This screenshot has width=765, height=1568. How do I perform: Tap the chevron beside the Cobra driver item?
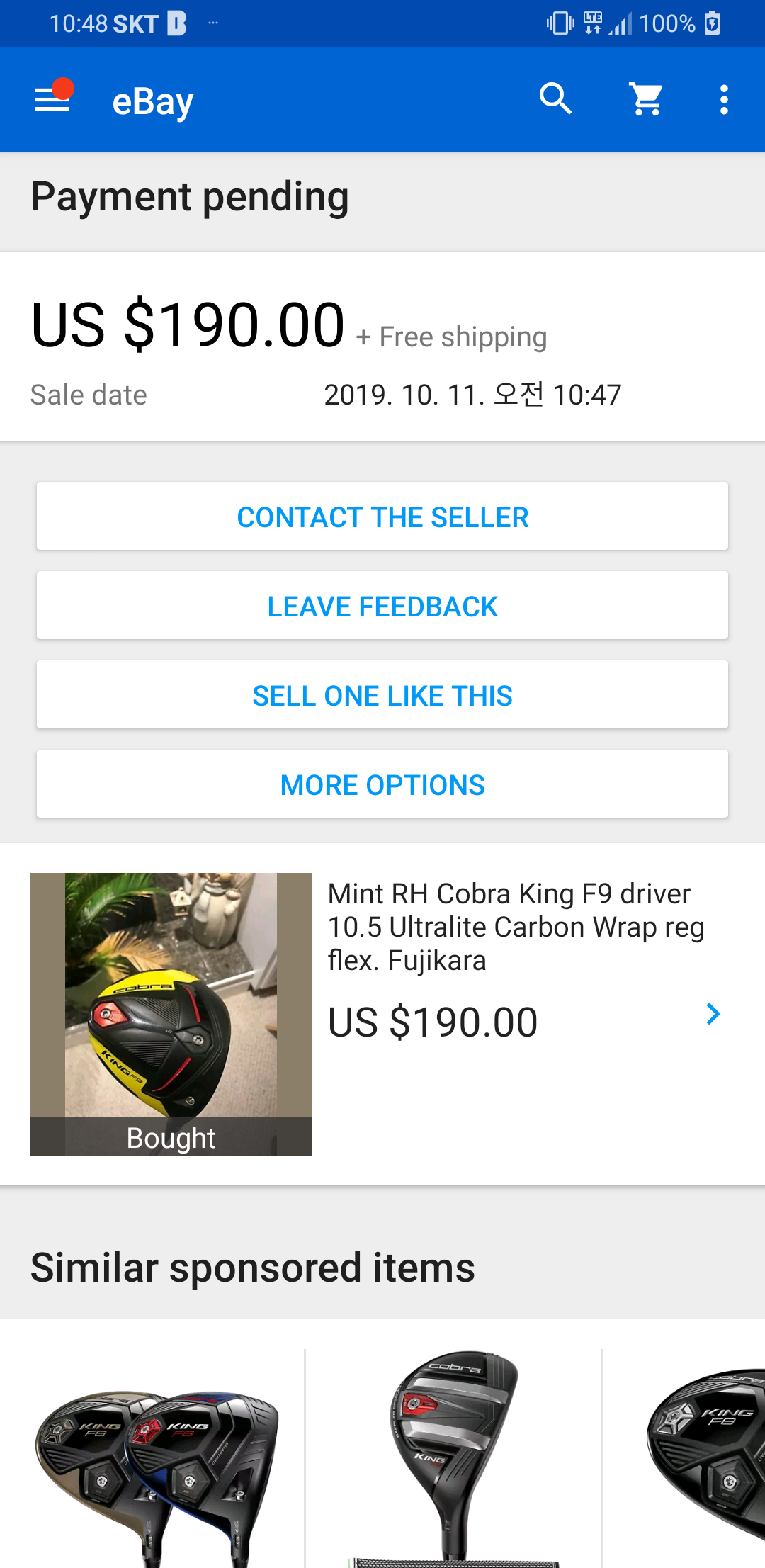pyautogui.click(x=713, y=1014)
